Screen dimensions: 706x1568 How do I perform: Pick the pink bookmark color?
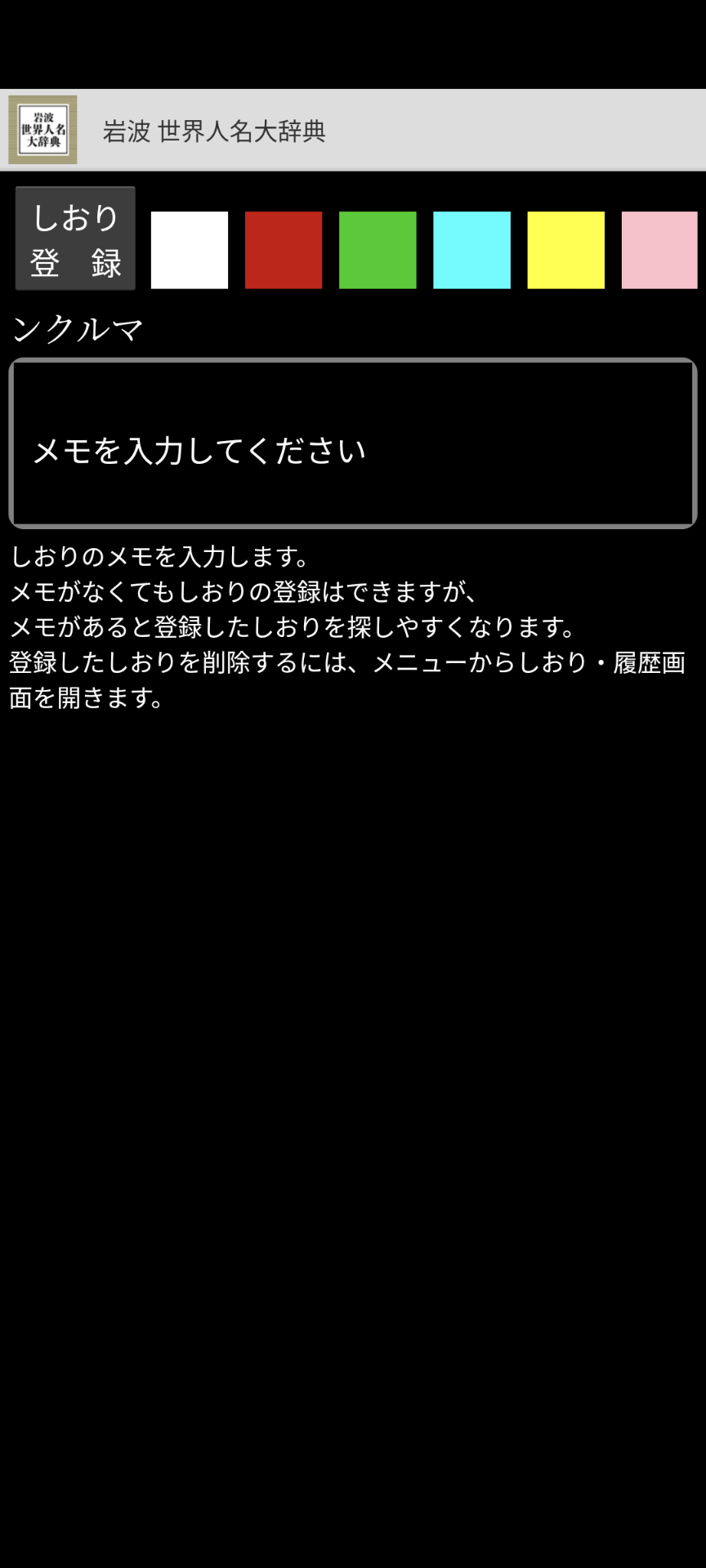pos(659,250)
